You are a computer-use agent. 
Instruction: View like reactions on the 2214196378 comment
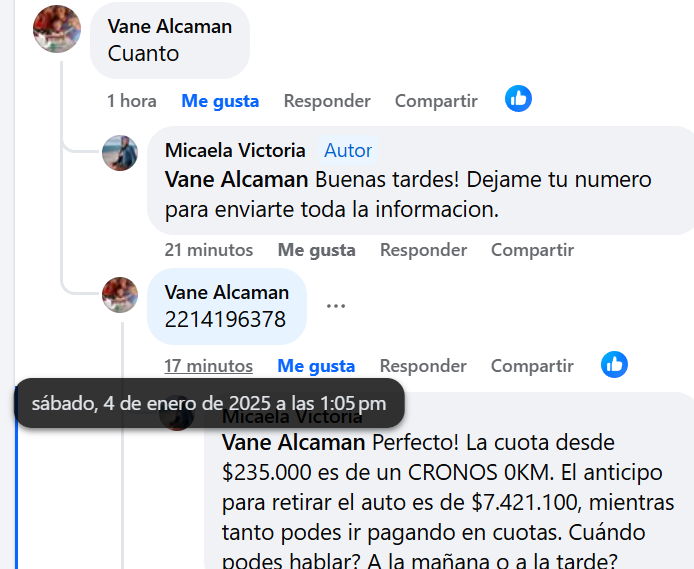click(x=614, y=364)
